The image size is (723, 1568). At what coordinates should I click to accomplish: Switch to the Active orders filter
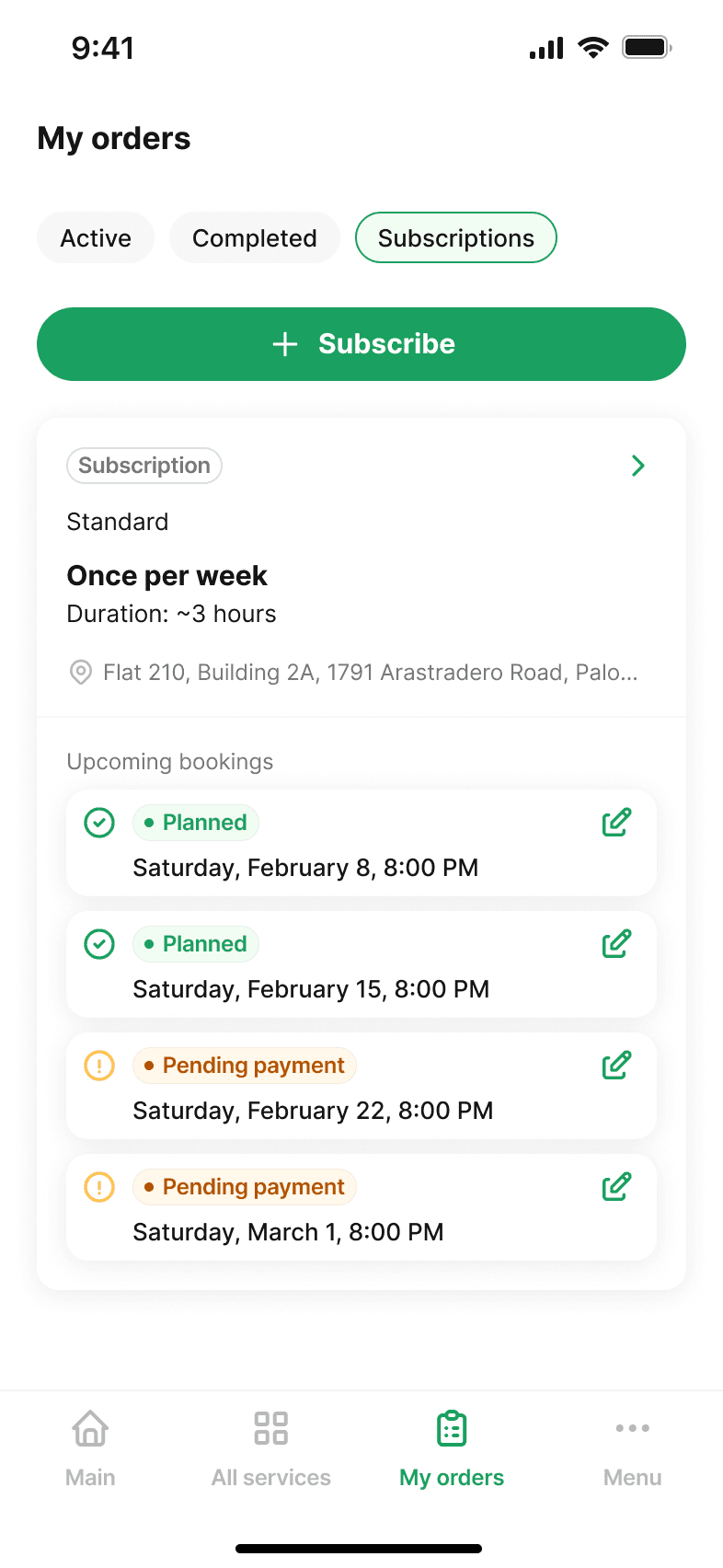click(96, 238)
